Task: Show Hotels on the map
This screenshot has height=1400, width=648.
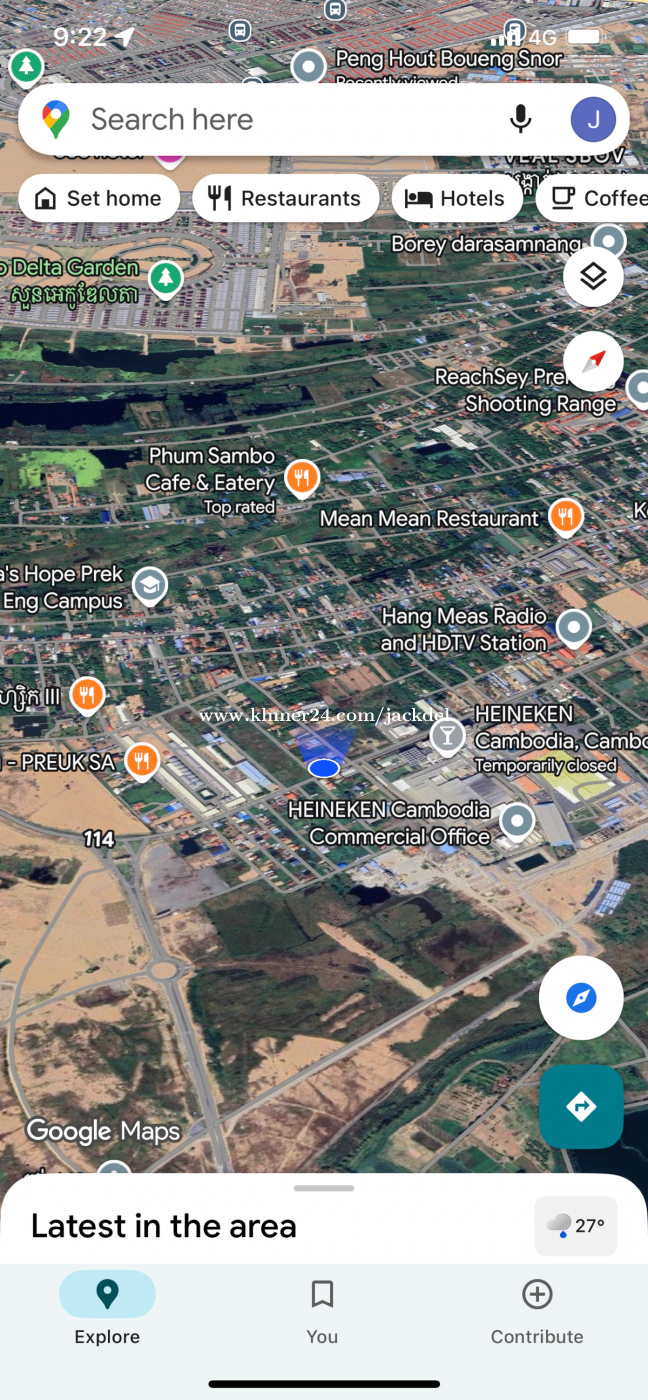Action: (456, 198)
